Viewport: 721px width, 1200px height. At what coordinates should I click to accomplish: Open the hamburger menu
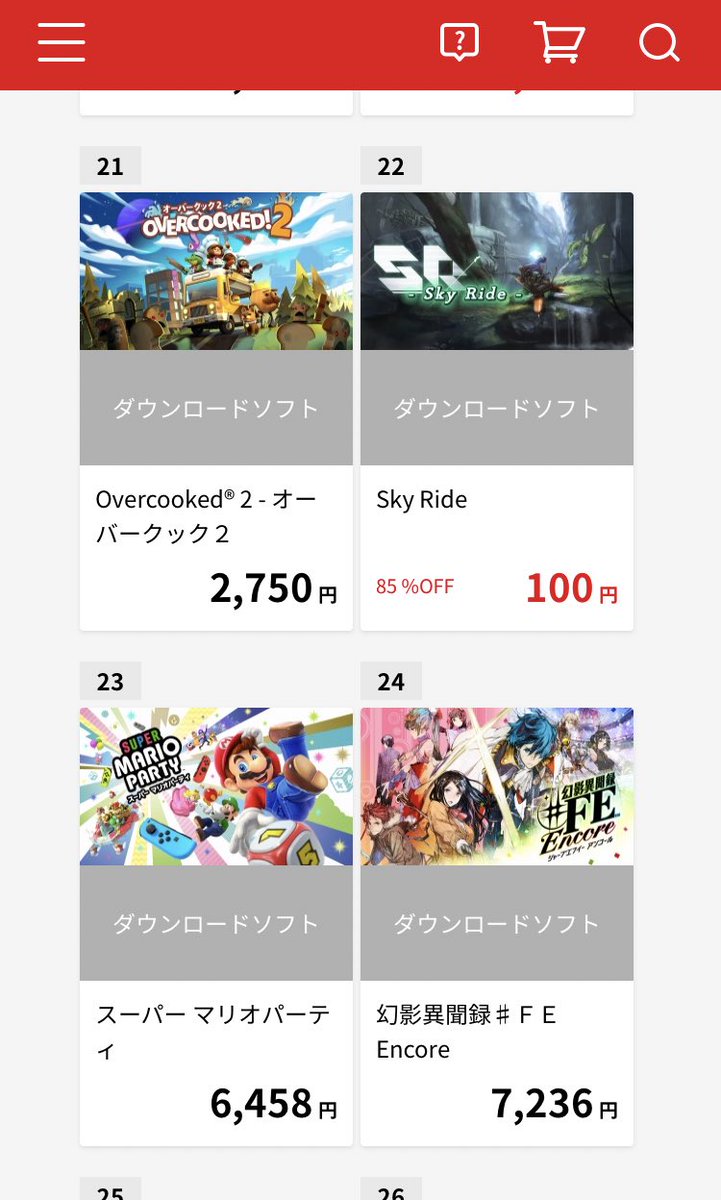coord(61,43)
